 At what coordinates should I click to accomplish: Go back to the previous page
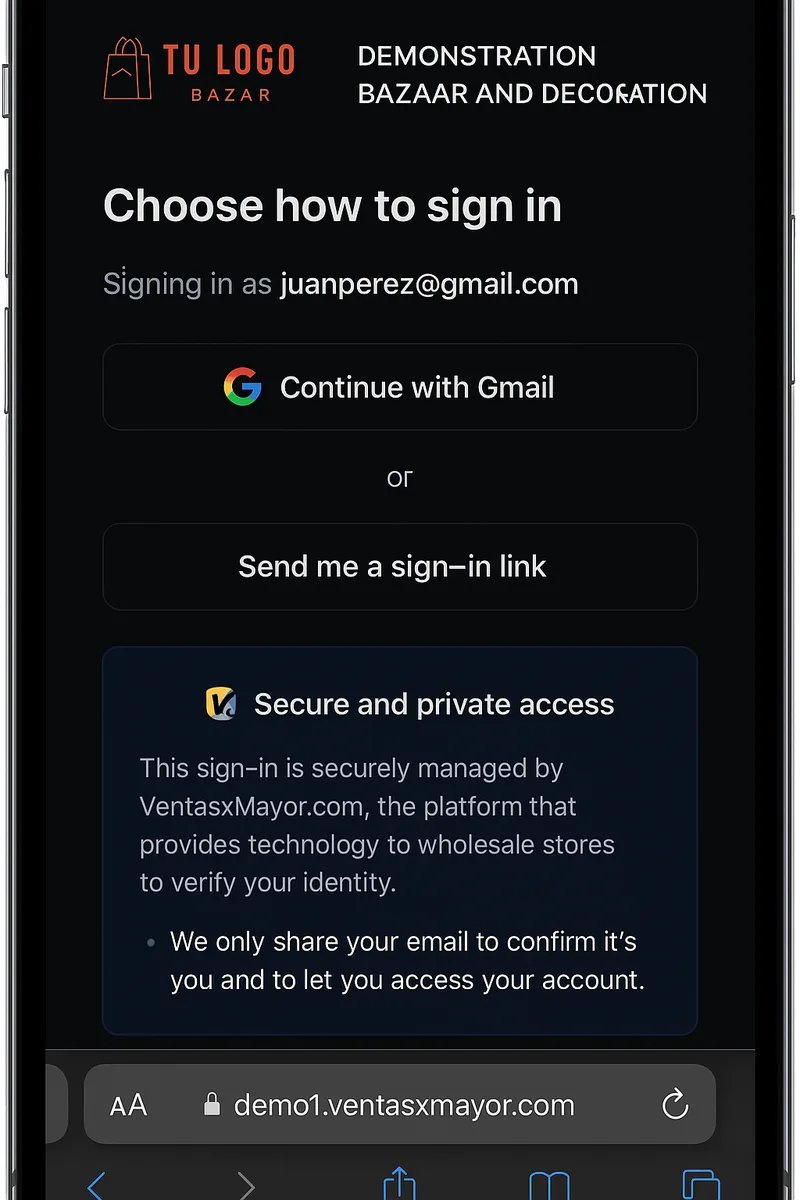coord(97,1186)
